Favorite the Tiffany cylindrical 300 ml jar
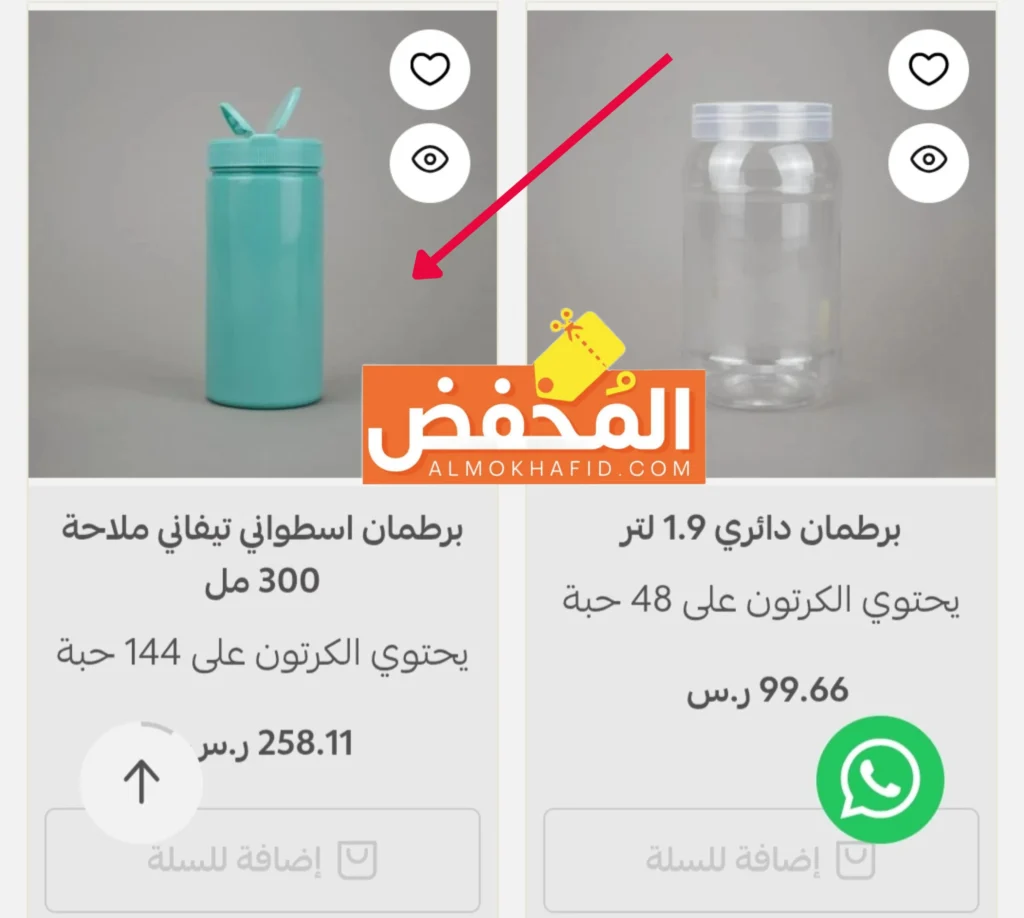Viewport: 1024px width, 918px height. (x=429, y=69)
